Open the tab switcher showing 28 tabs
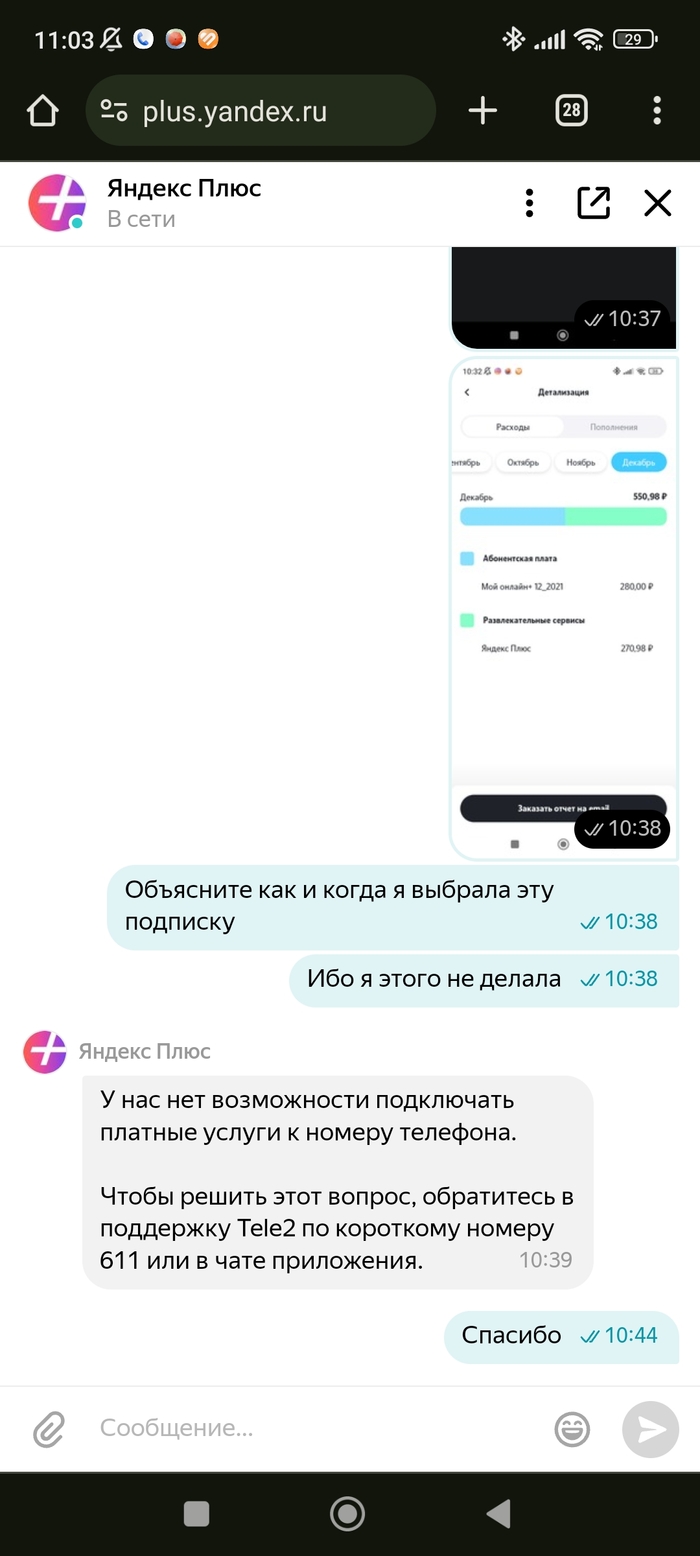This screenshot has height=1556, width=700. click(571, 111)
